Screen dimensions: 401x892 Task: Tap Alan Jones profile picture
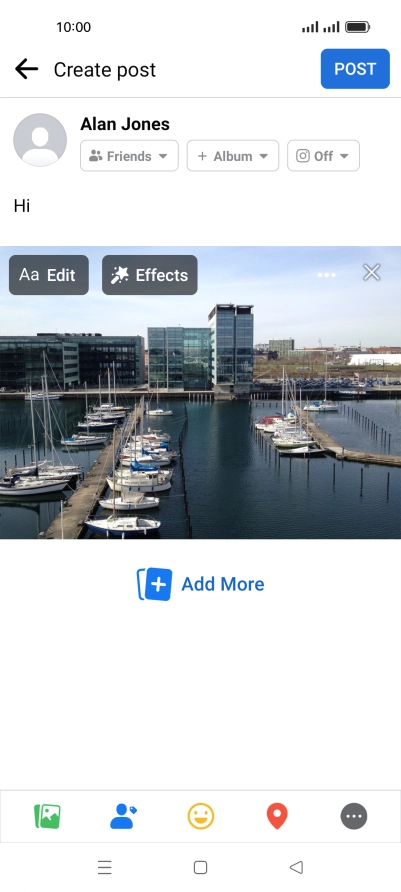coord(40,140)
